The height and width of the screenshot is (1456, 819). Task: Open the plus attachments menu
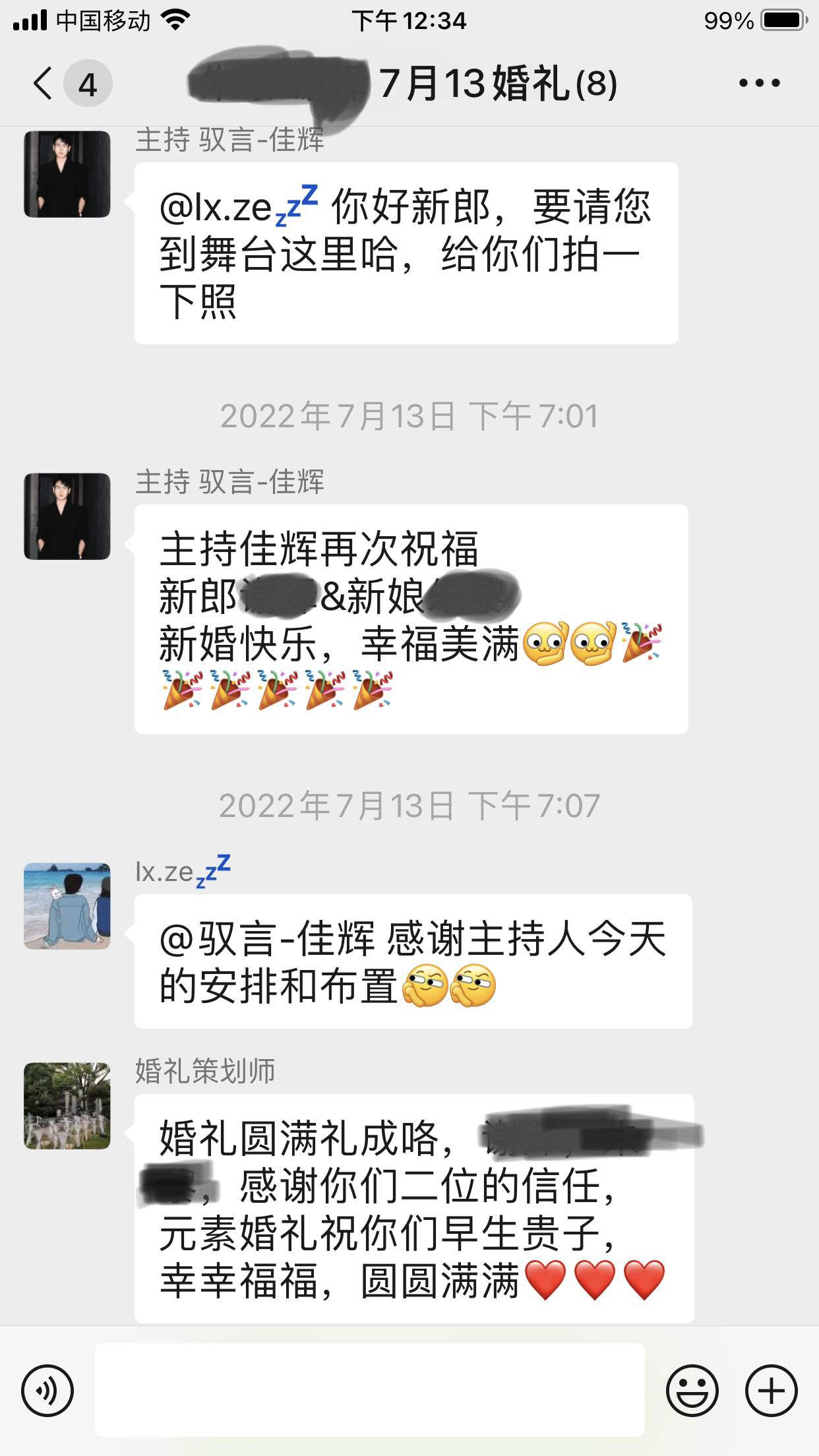point(772,1391)
